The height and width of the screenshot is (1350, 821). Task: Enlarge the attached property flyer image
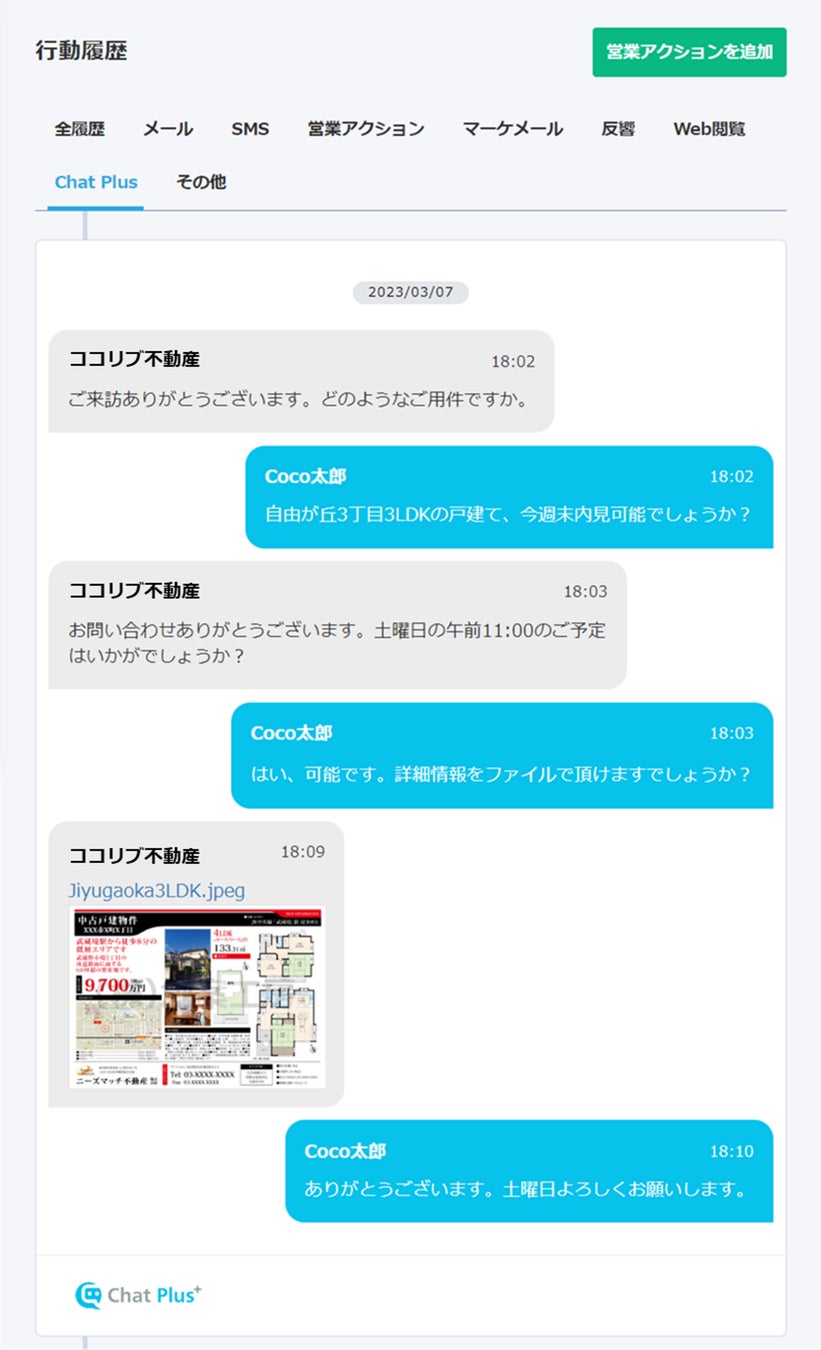pos(197,996)
